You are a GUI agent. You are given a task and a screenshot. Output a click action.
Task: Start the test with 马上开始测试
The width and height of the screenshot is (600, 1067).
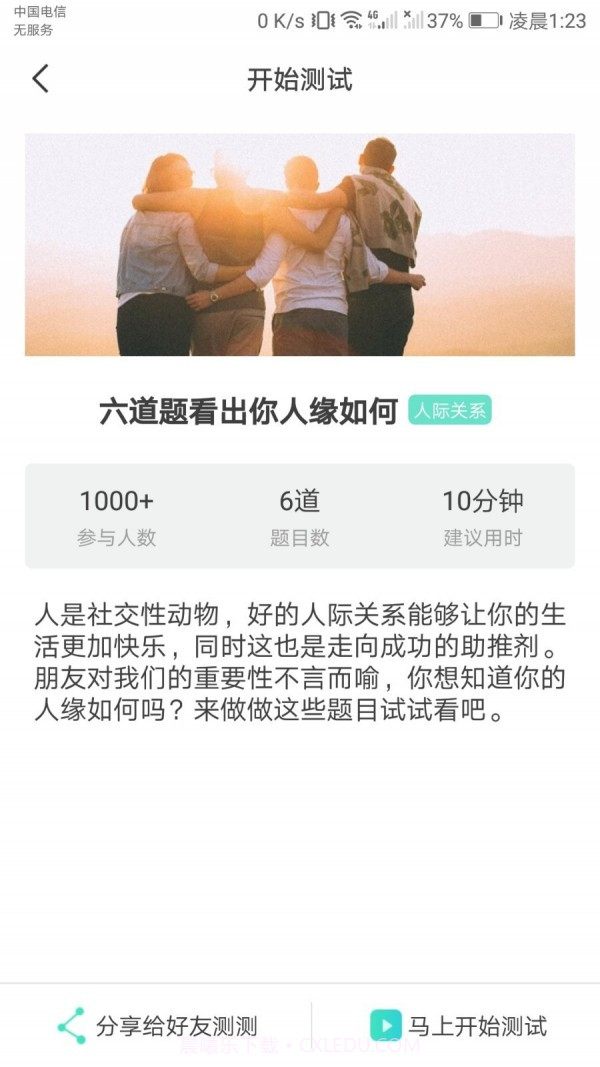point(459,1026)
